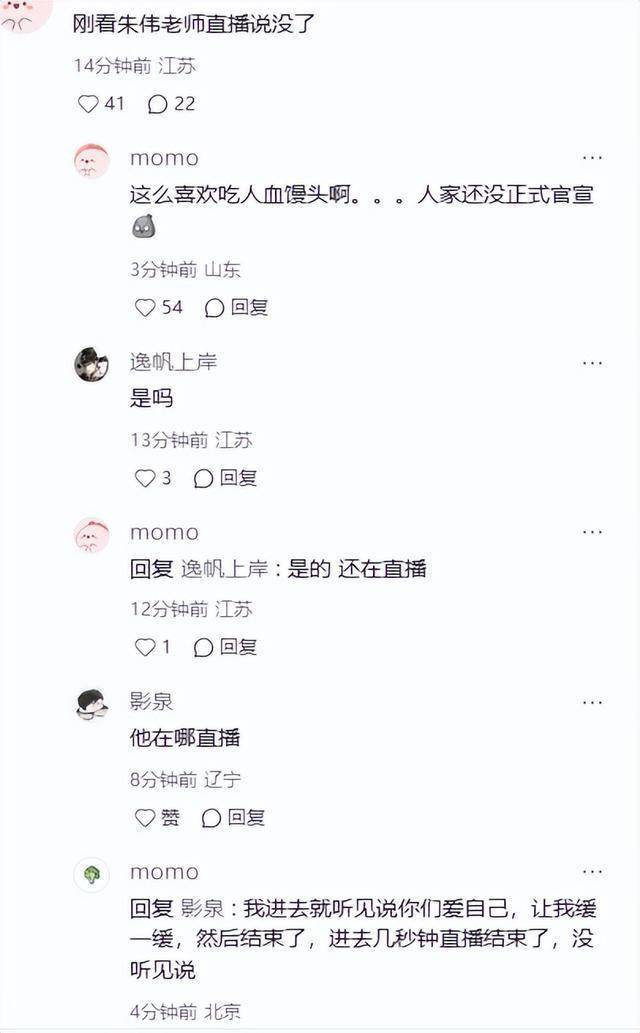The width and height of the screenshot is (640, 1033).
Task: Reply to momo's 是的 还在直播 comment
Action: pos(226,647)
